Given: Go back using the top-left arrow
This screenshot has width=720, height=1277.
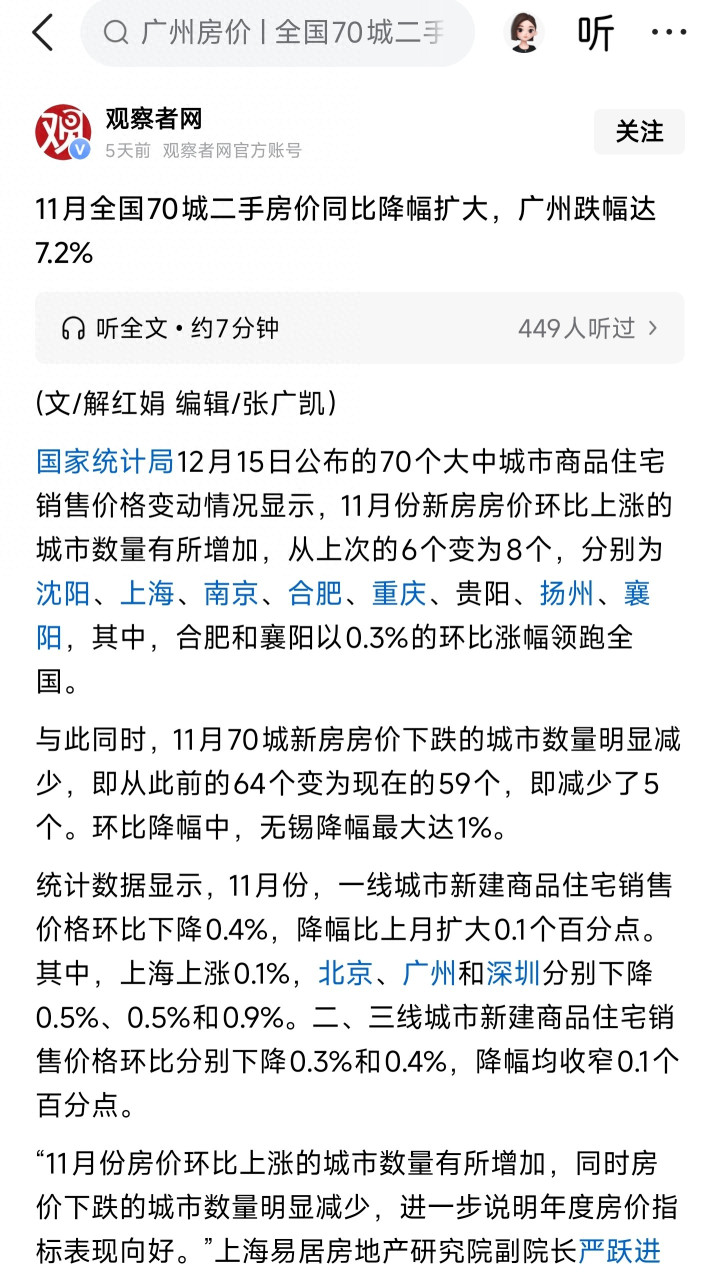Looking at the screenshot, I should point(42,34).
